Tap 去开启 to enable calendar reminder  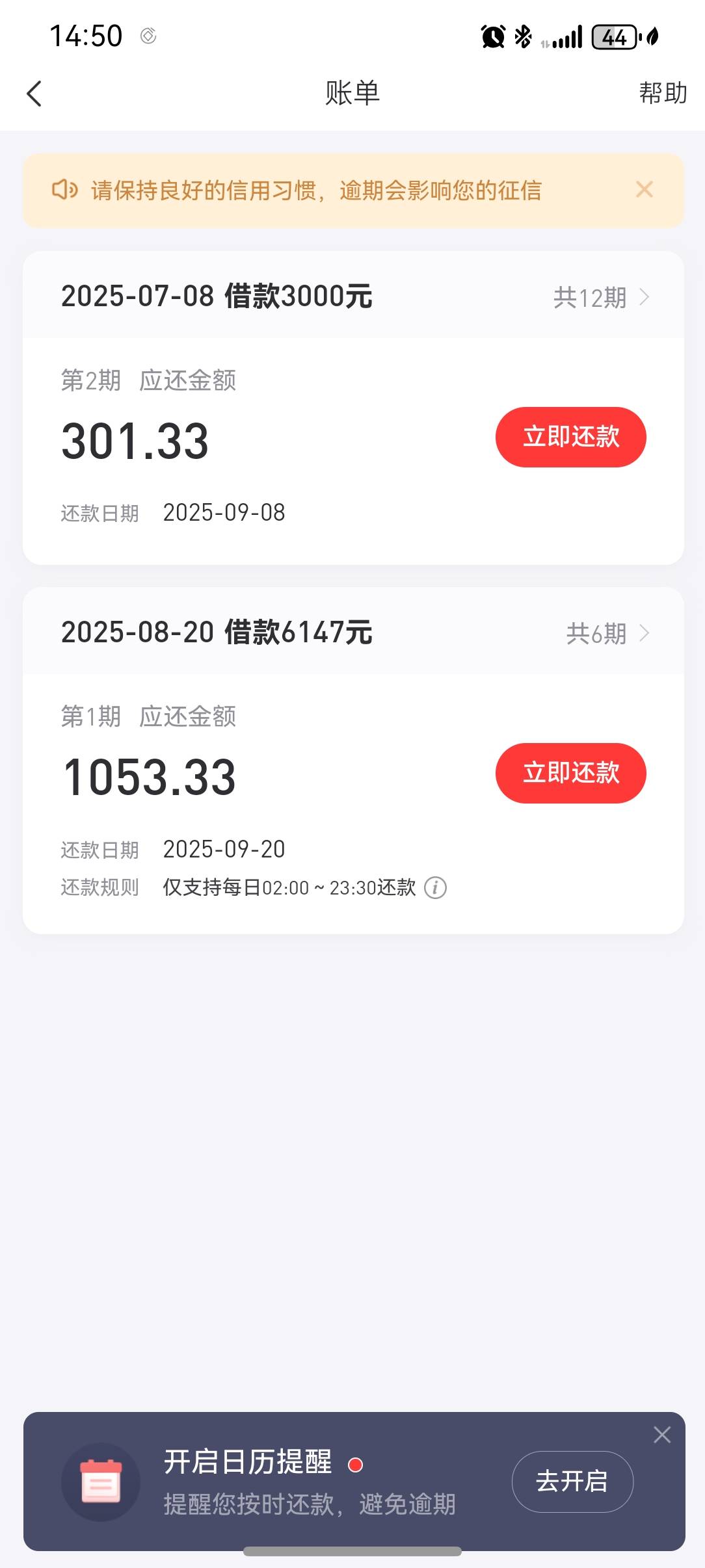[x=572, y=1482]
